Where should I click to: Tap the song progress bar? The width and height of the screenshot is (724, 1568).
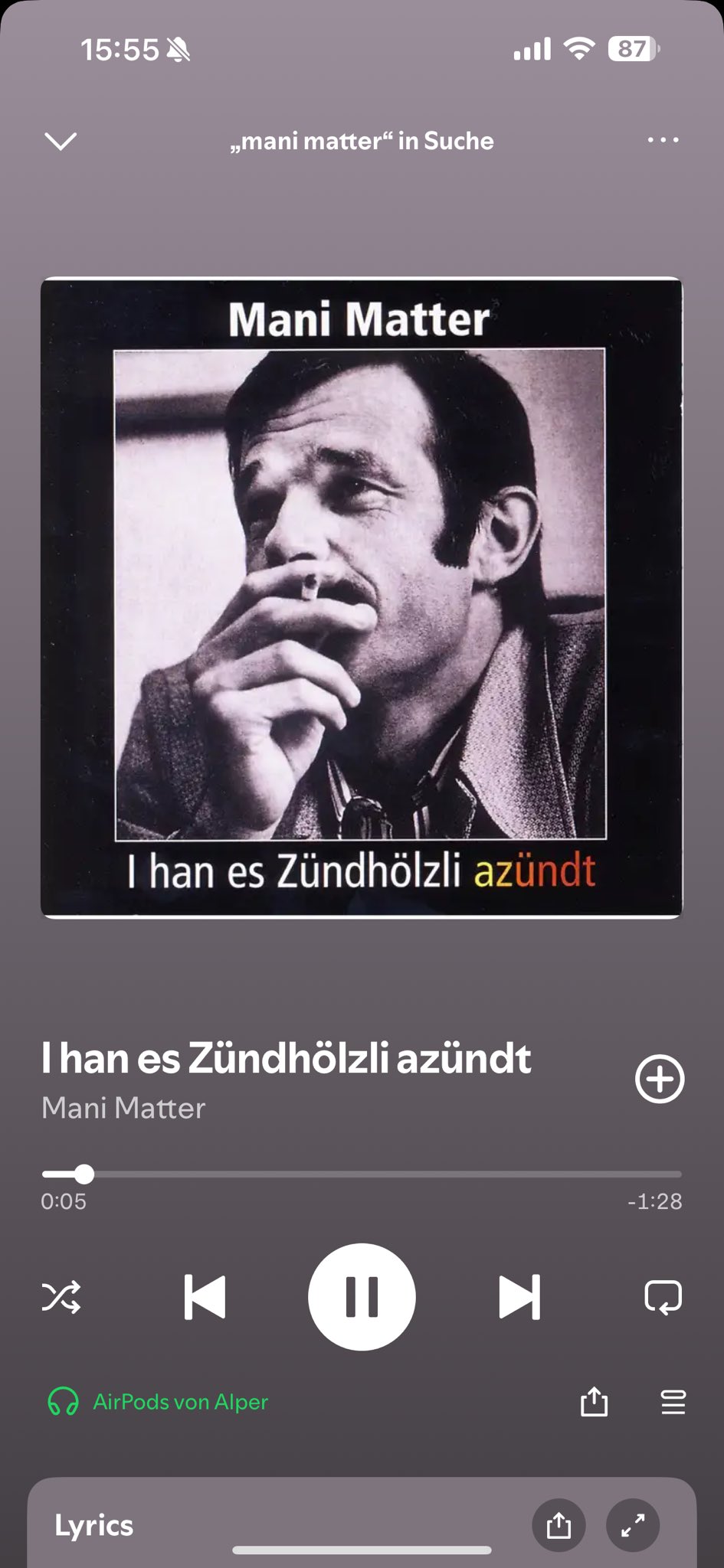(x=362, y=1174)
